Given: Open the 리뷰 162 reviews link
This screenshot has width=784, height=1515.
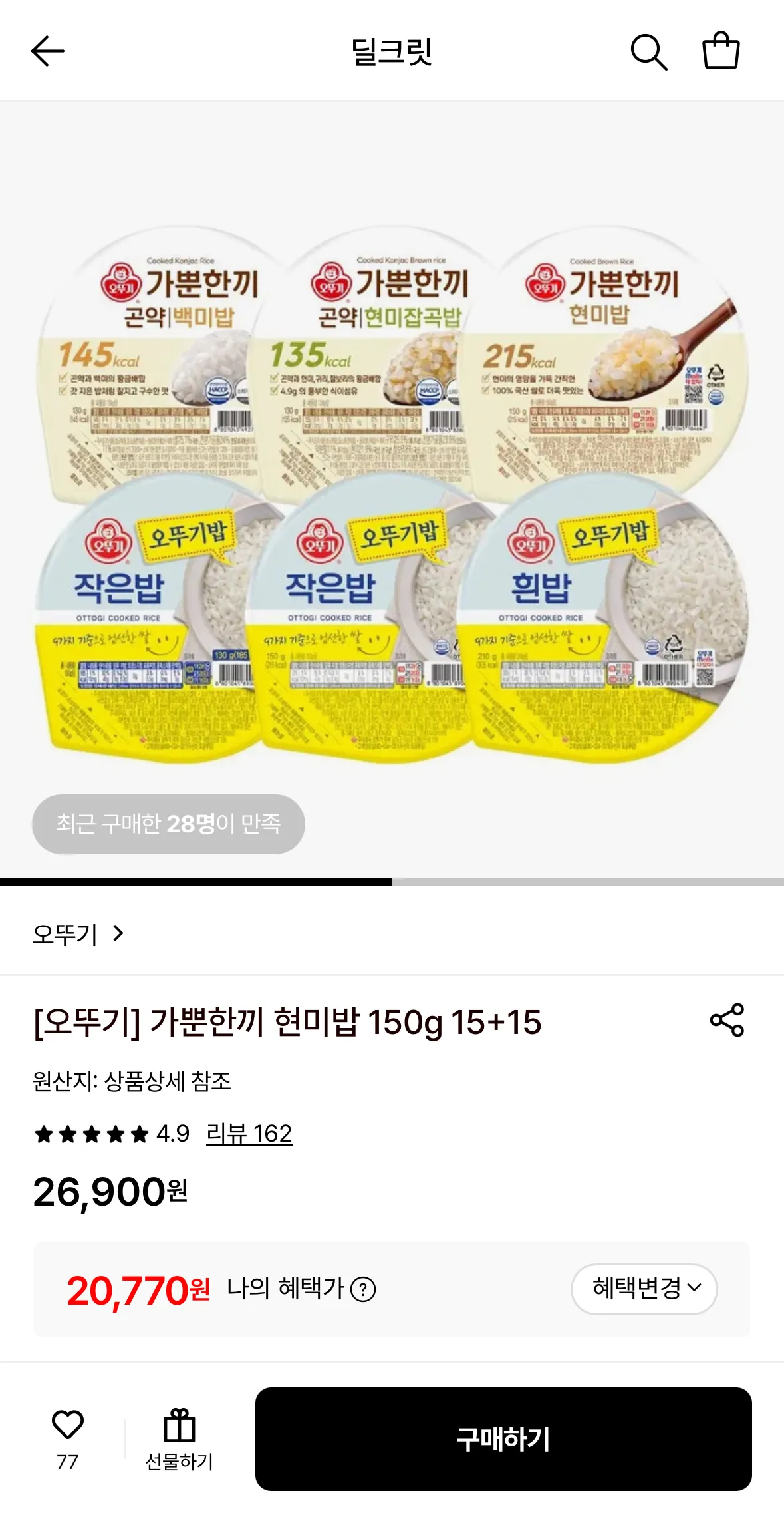Looking at the screenshot, I should [x=249, y=1134].
